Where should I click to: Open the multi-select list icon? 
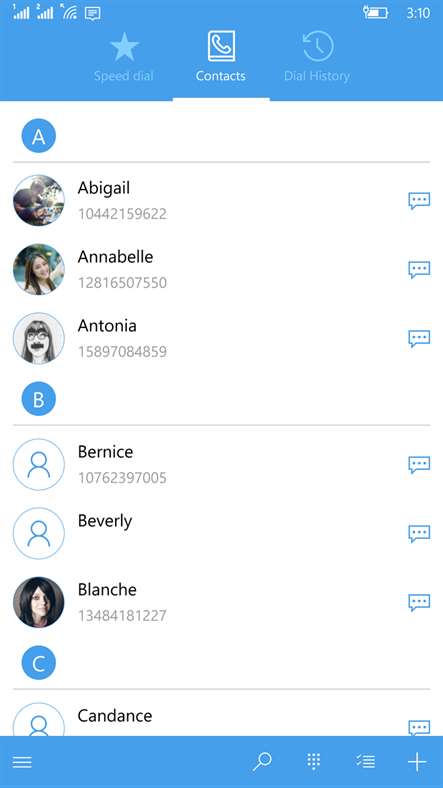pyautogui.click(x=365, y=762)
